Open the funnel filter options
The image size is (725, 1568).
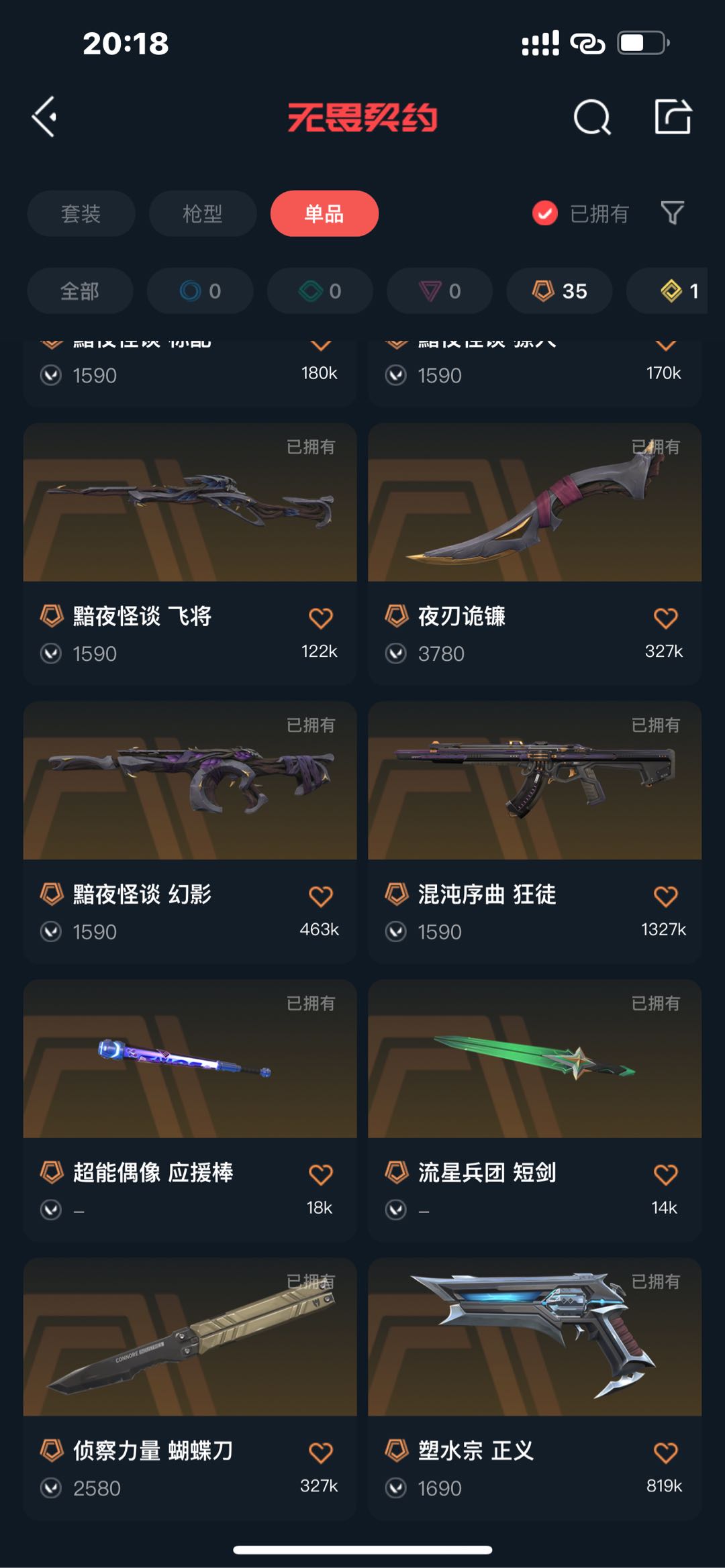coord(672,213)
